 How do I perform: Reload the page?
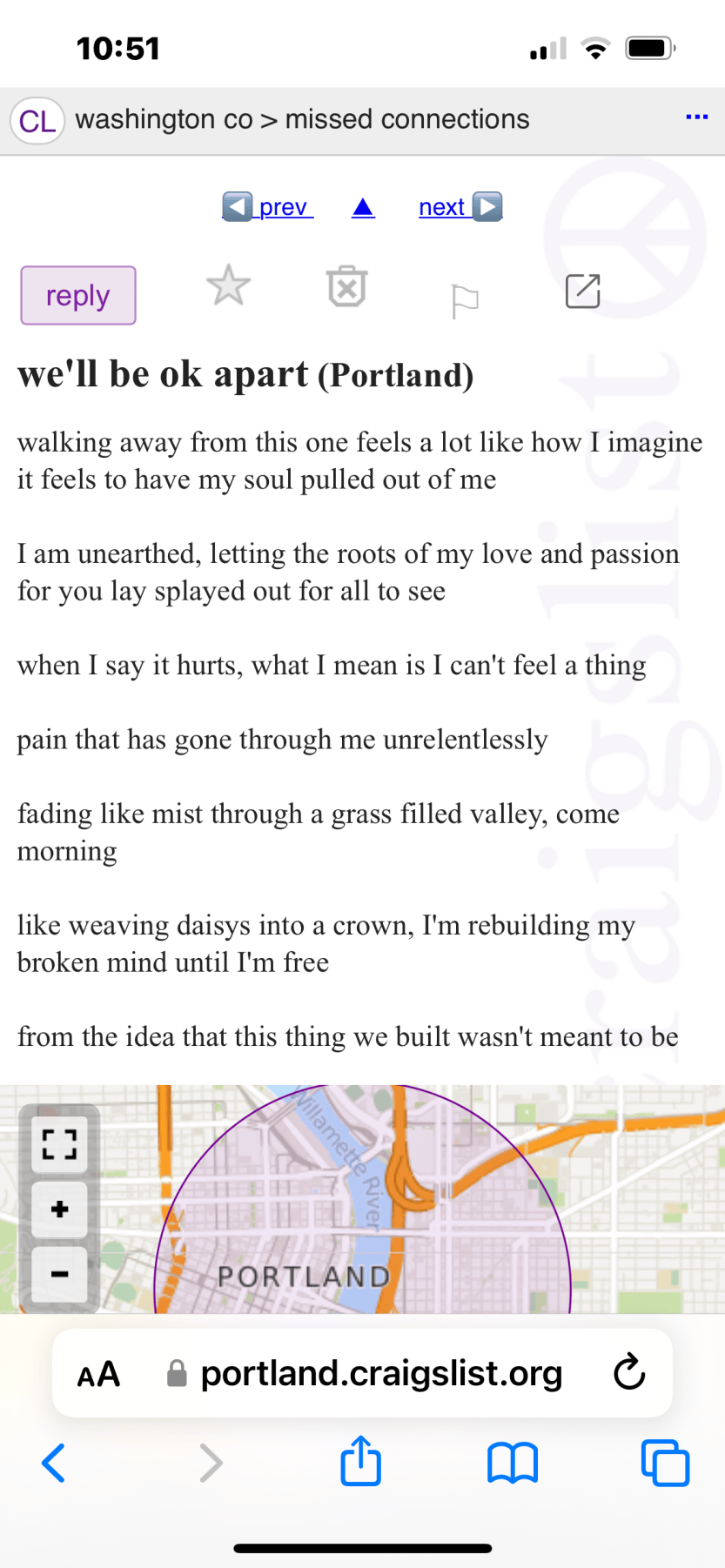click(x=629, y=1373)
